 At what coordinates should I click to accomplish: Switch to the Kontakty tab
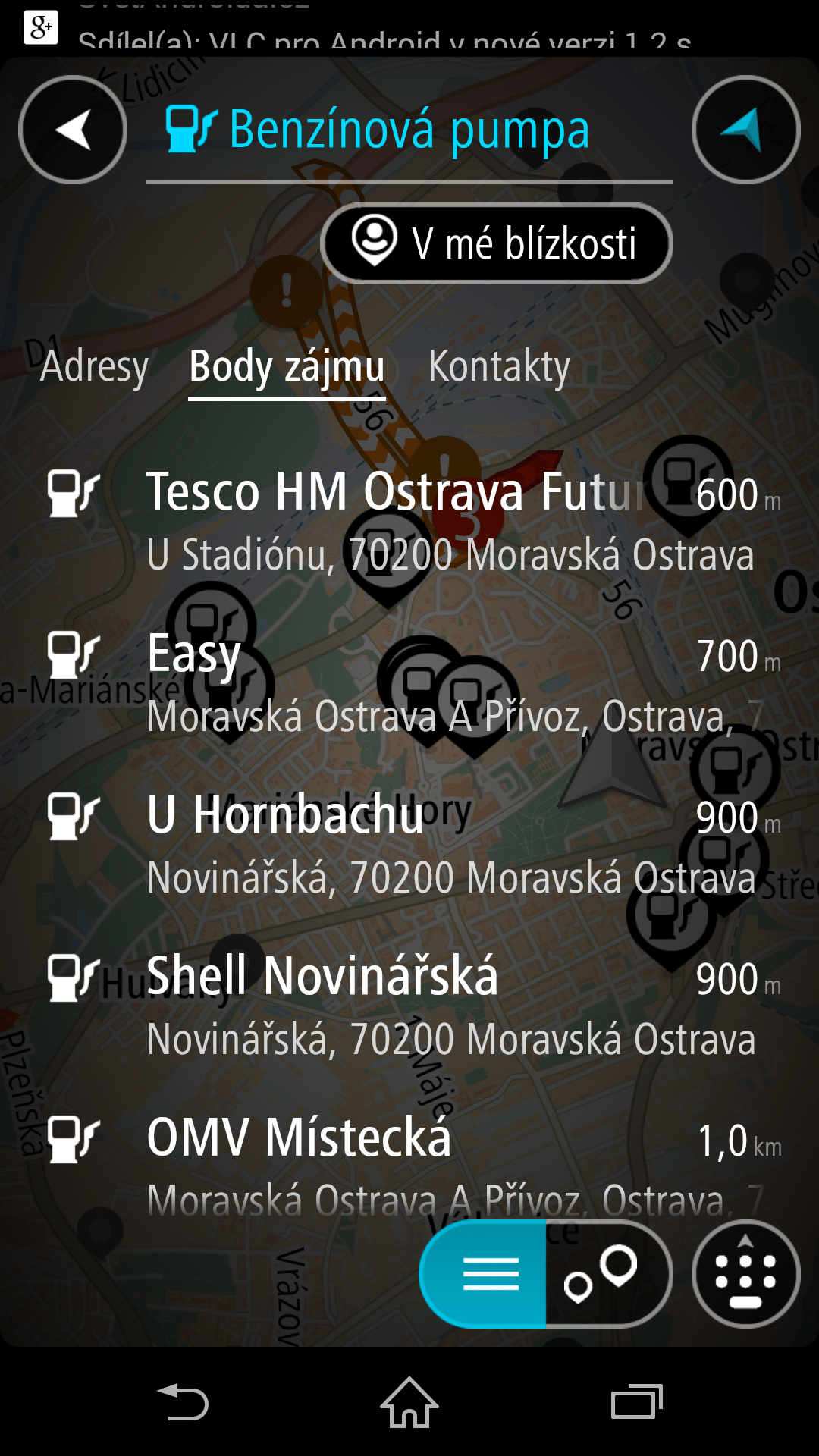[499, 366]
